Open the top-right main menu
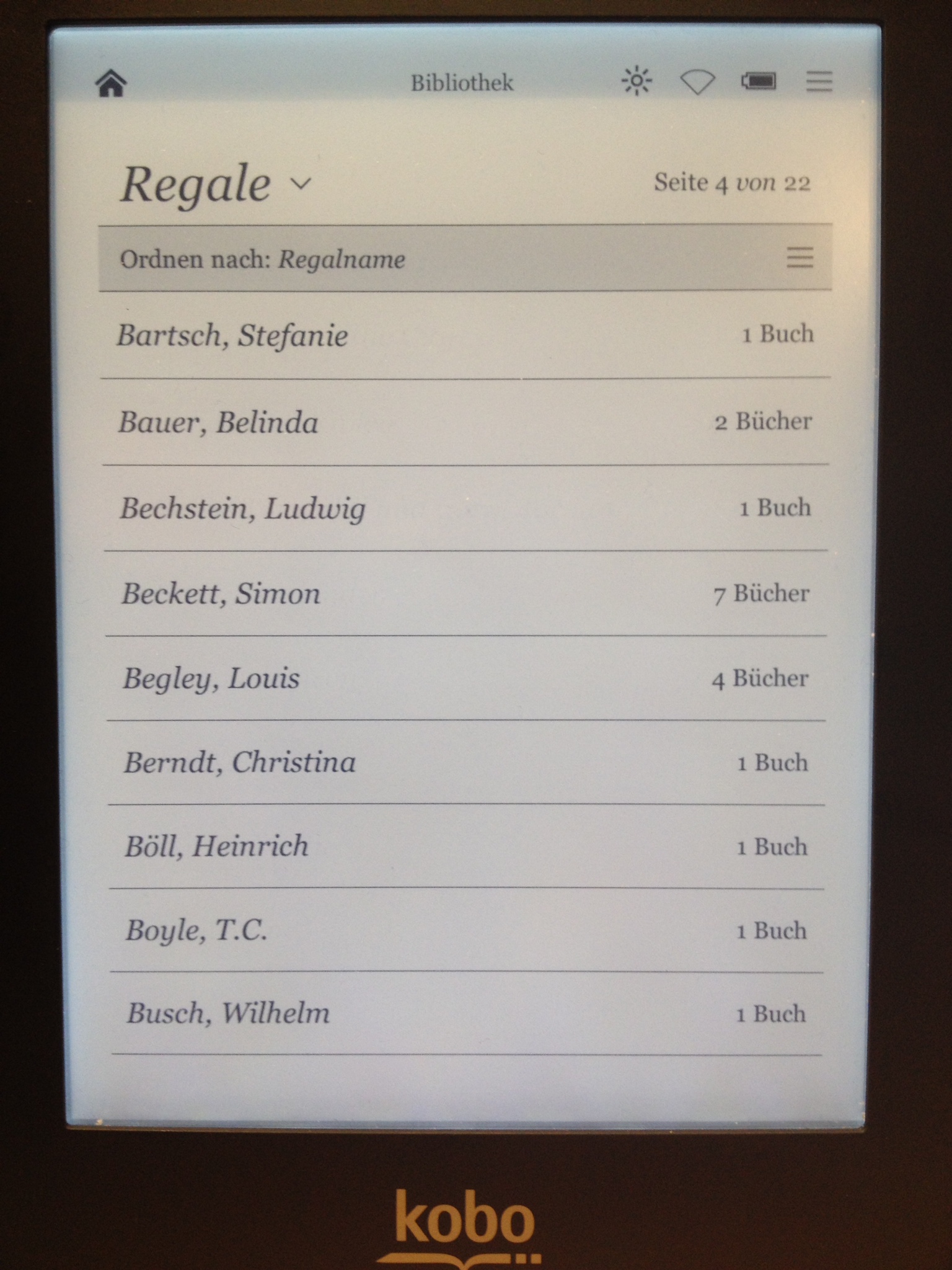Screen dimensions: 952x1270 click(x=819, y=81)
